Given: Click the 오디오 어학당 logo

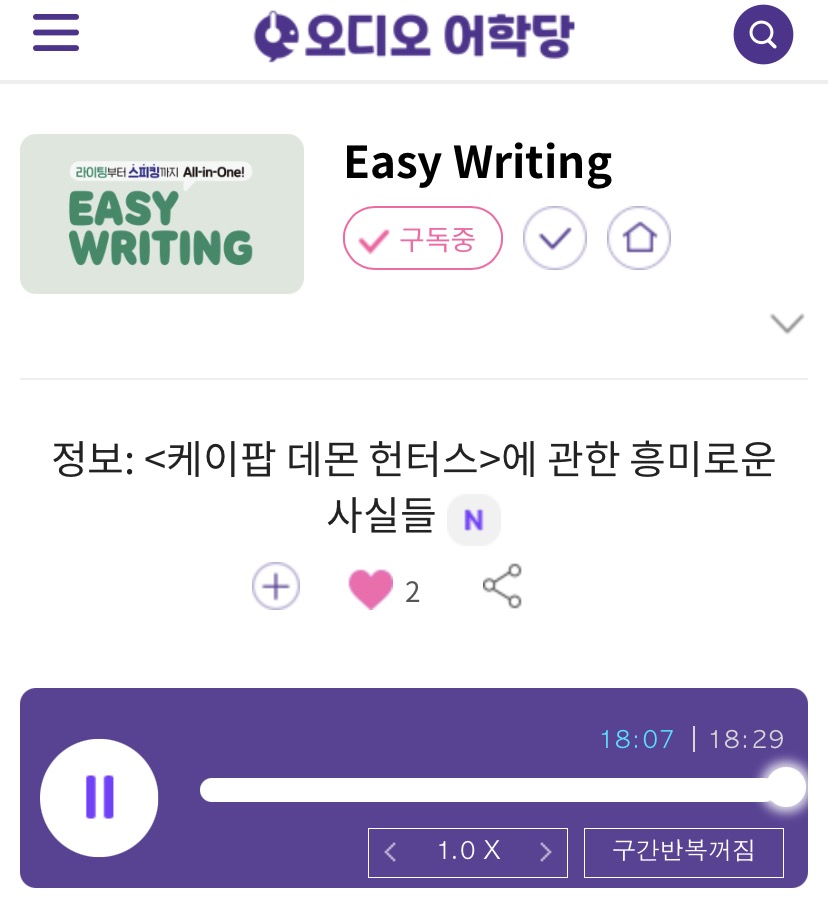Looking at the screenshot, I should pos(412,34).
